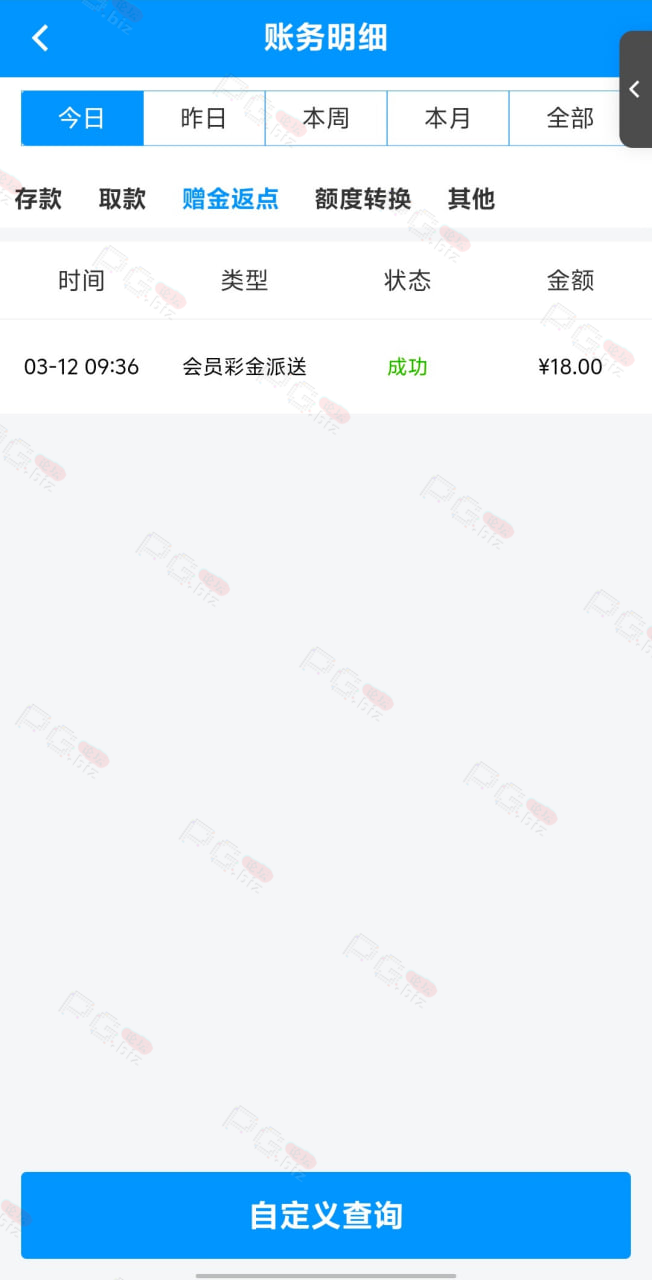Switch to the 本周 date filter

point(326,118)
